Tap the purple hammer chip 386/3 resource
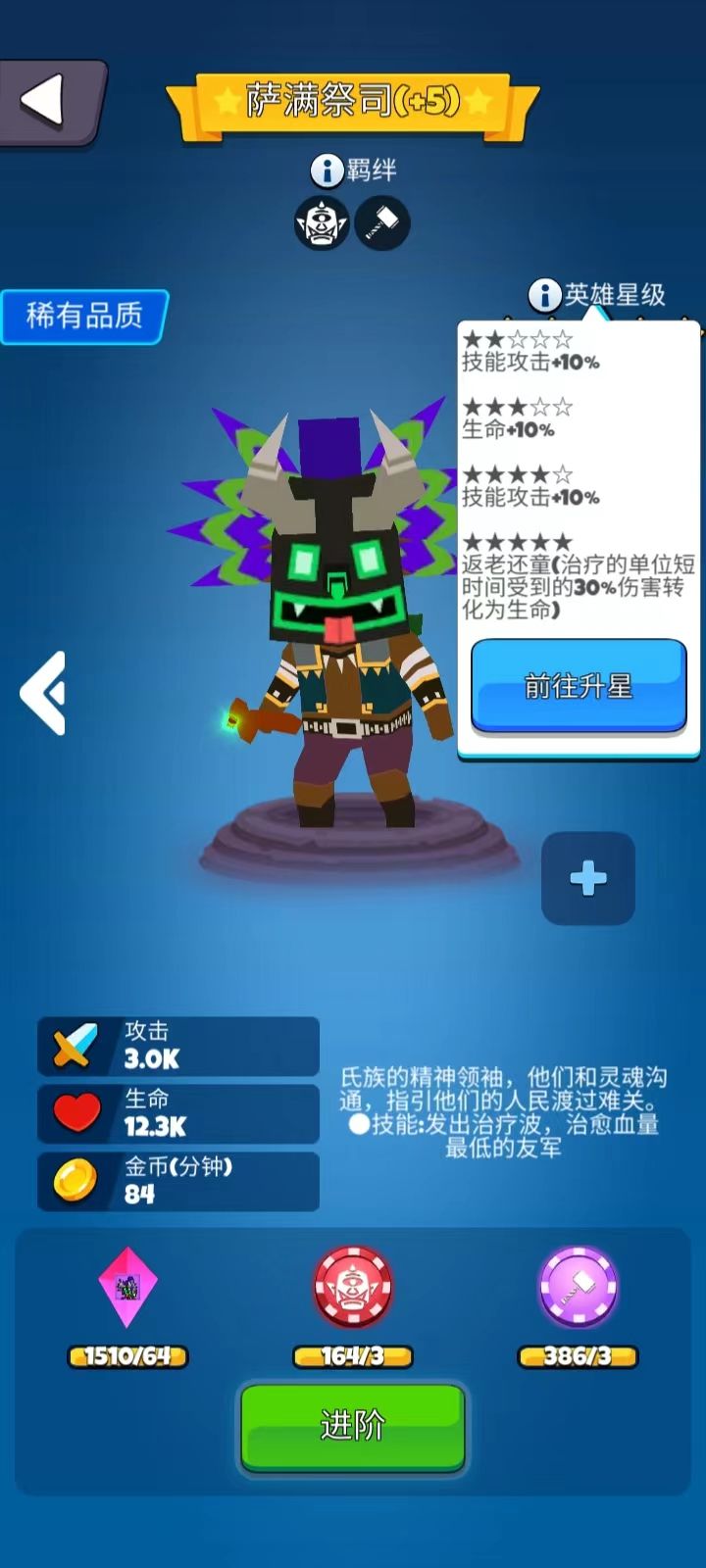The width and height of the screenshot is (706, 1568). 579,1289
